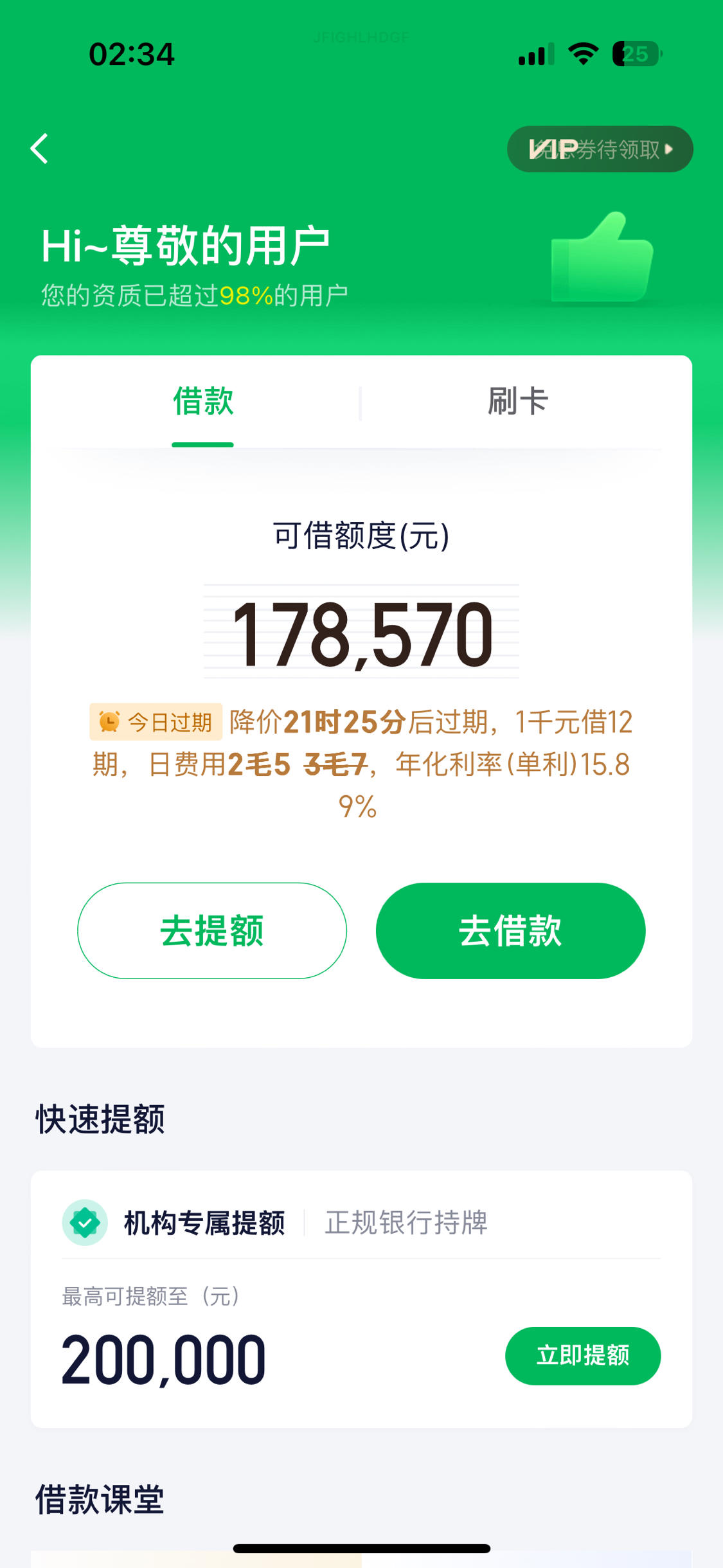723x1568 pixels.
Task: Tap the back arrow at top left
Action: [x=40, y=149]
